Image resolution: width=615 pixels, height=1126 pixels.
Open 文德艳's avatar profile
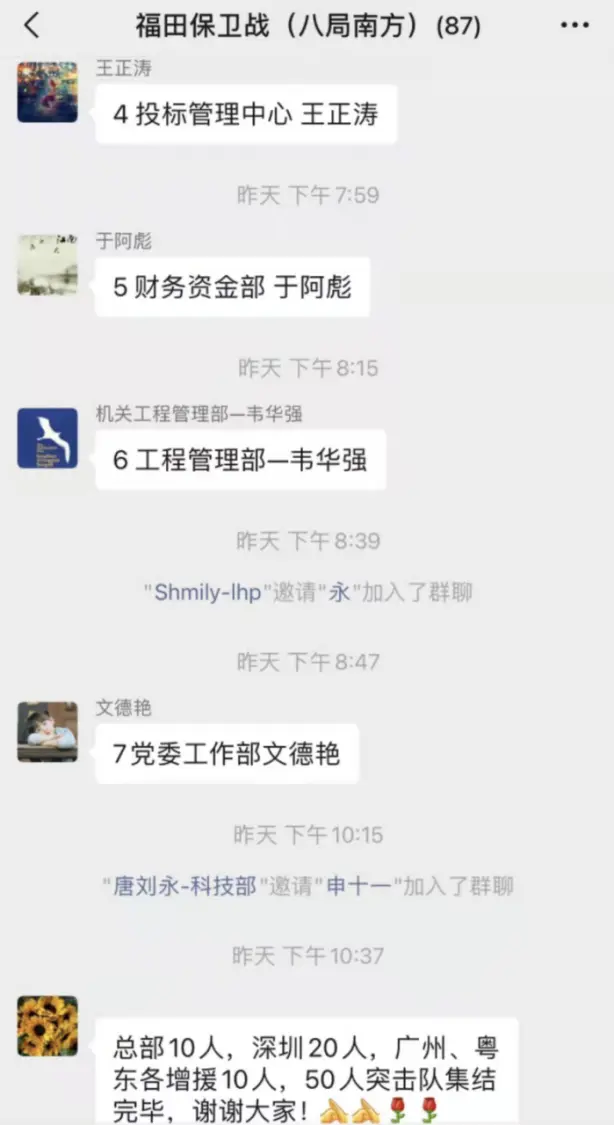point(47,731)
